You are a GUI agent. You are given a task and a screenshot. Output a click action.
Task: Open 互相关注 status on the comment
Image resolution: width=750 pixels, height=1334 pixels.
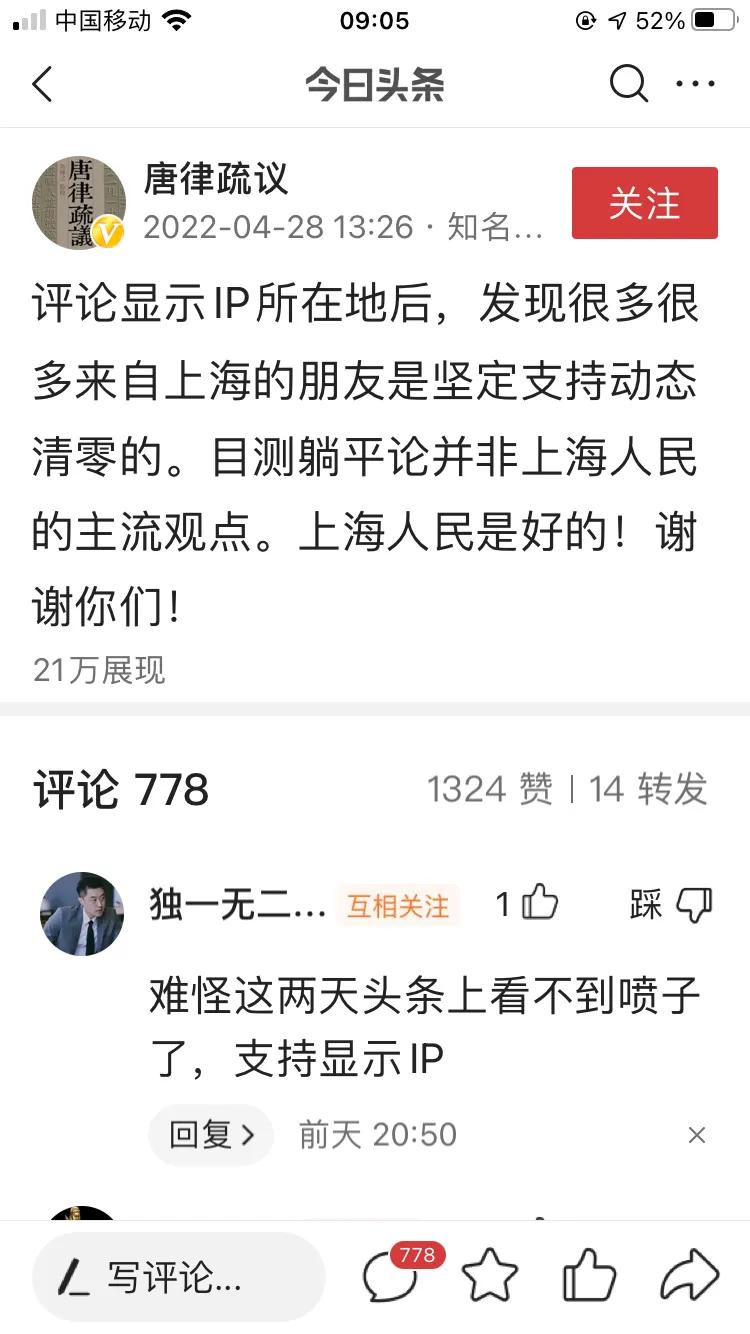[397, 903]
